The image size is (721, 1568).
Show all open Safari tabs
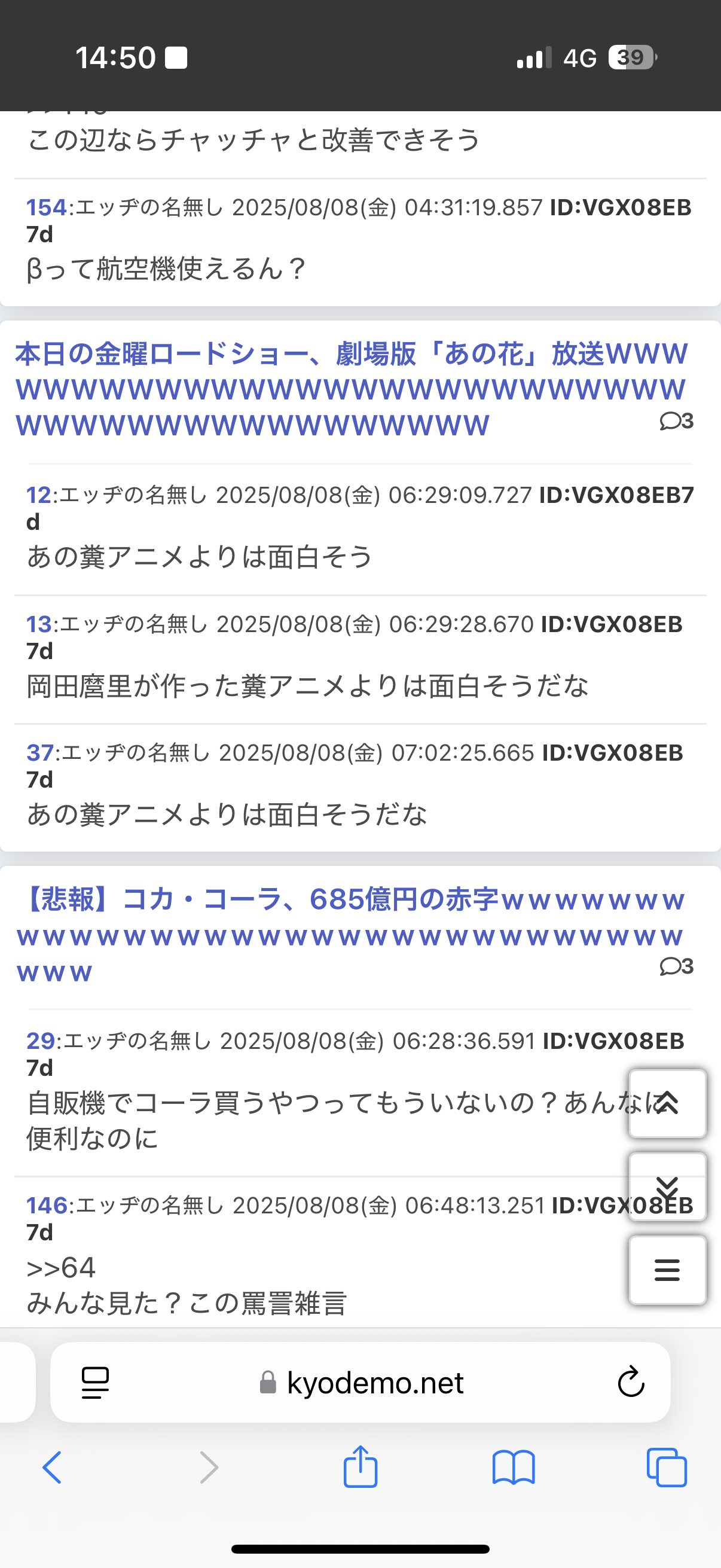pos(667,1468)
